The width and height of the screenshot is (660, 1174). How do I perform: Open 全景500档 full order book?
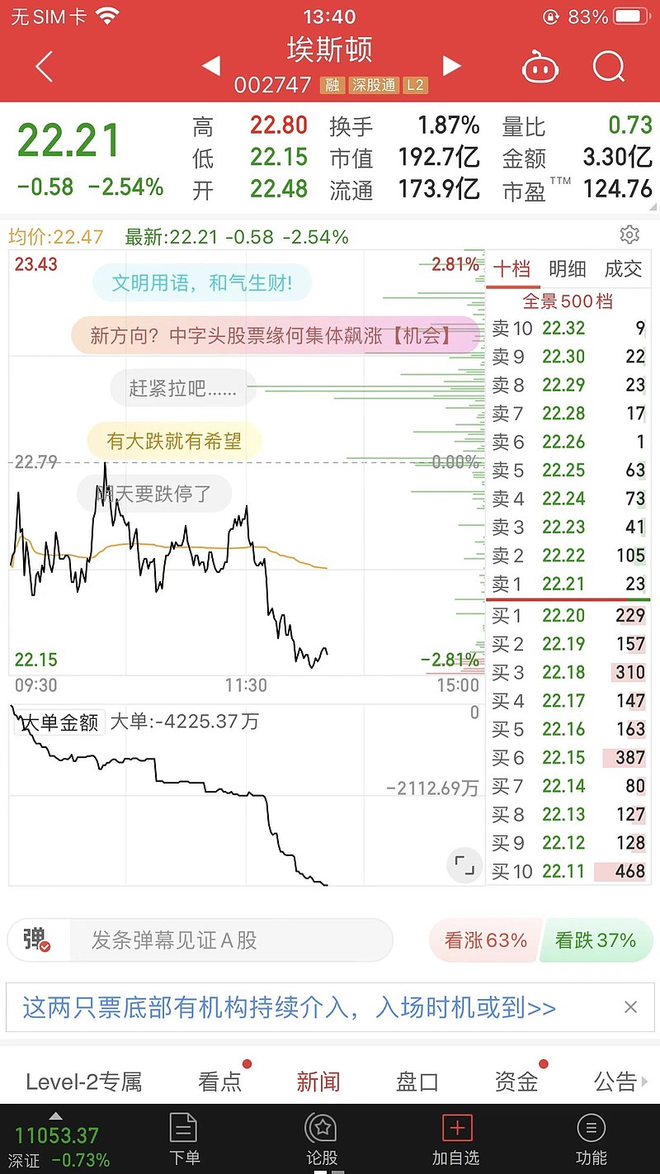pos(567,301)
